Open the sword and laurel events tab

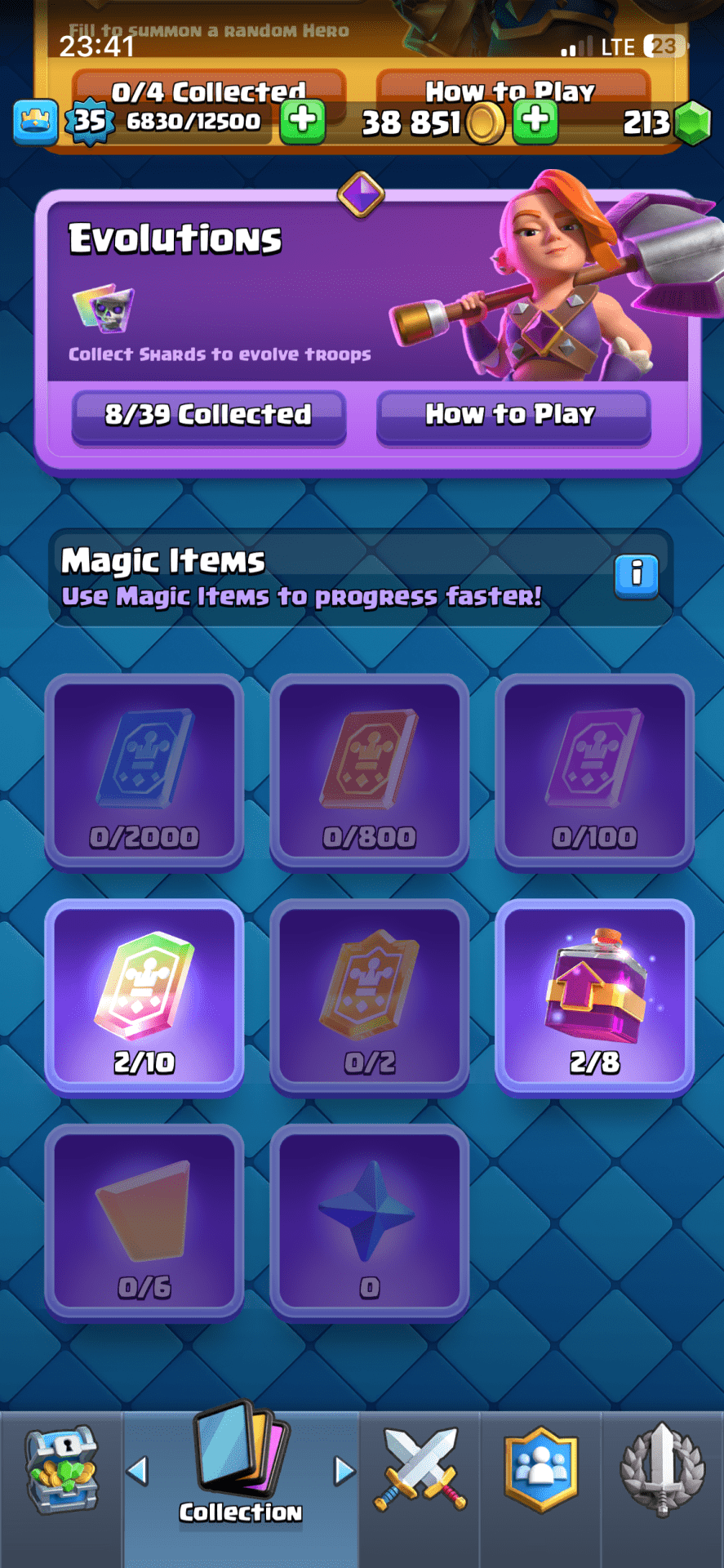point(662,1471)
